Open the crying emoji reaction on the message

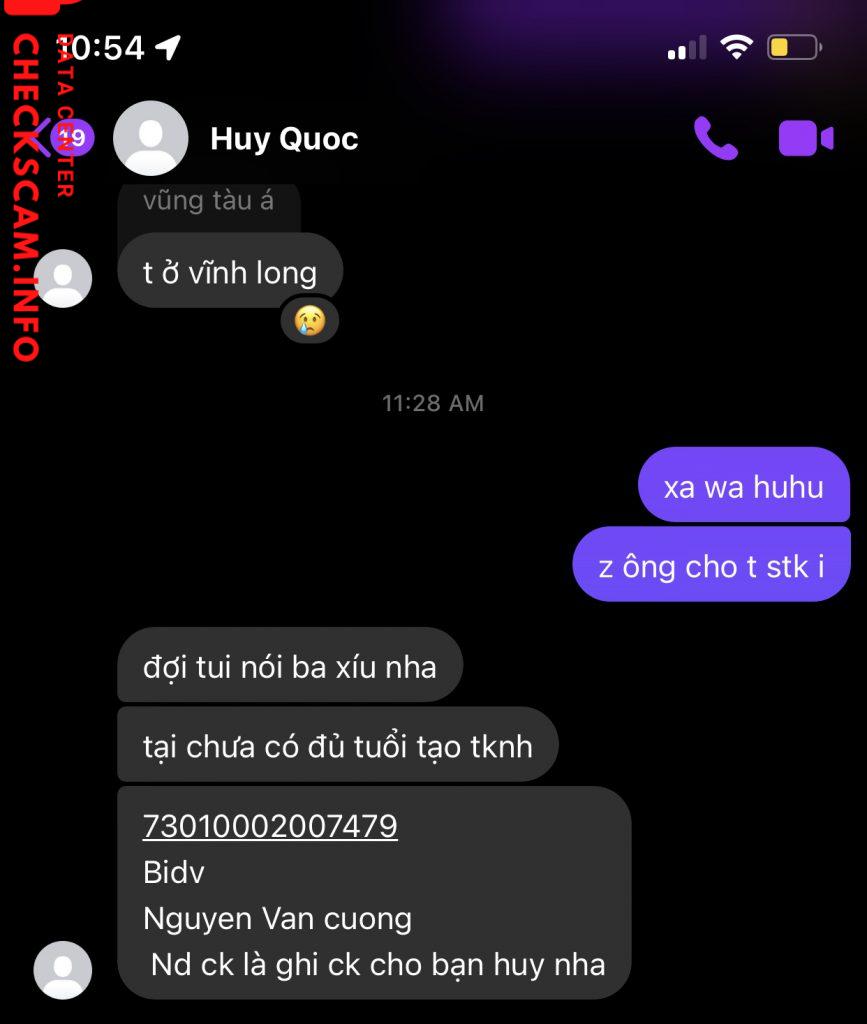coord(309,321)
